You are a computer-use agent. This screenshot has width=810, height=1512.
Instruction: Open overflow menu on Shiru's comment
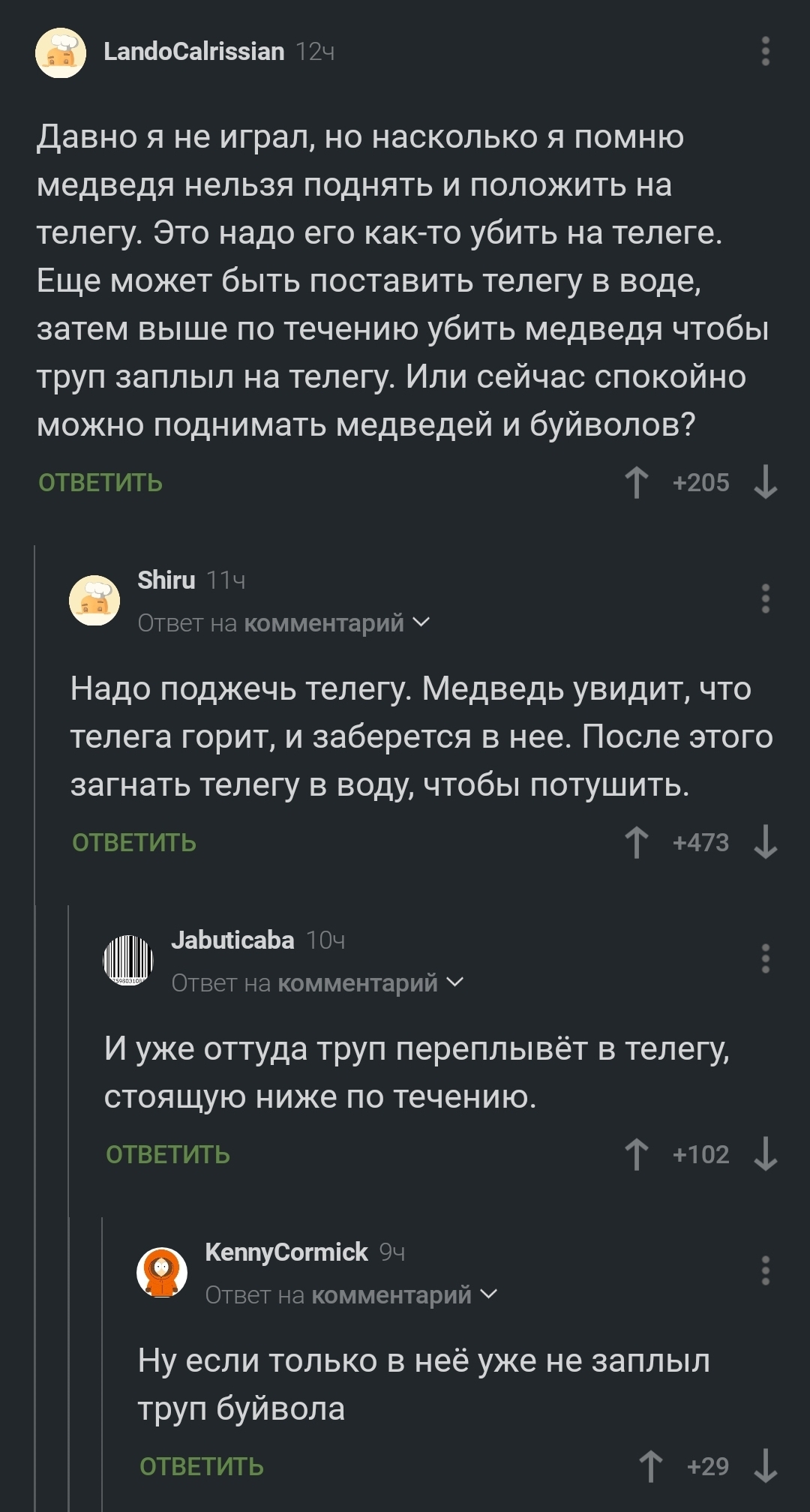pyautogui.click(x=765, y=598)
